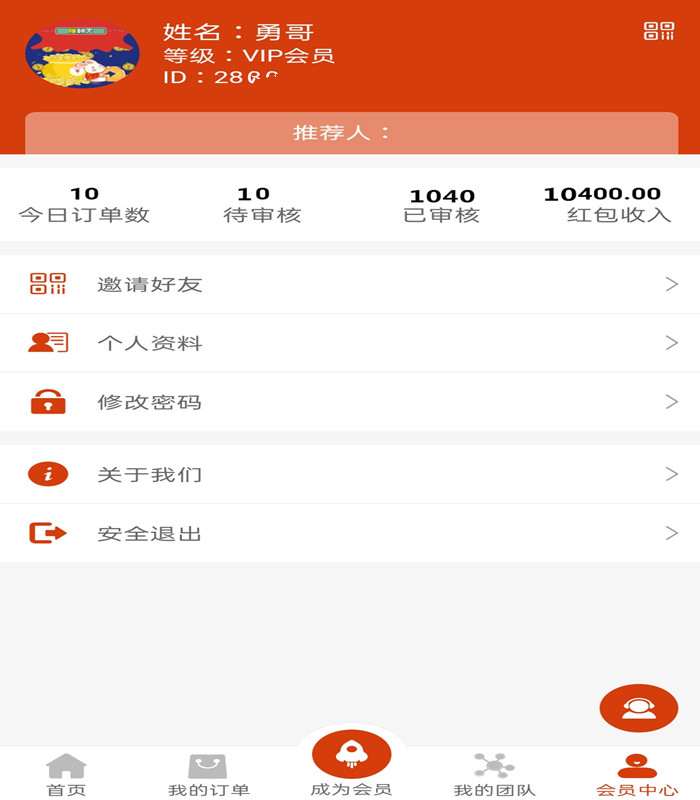
Task: Open 关于我们 about us page
Action: pyautogui.click(x=350, y=474)
